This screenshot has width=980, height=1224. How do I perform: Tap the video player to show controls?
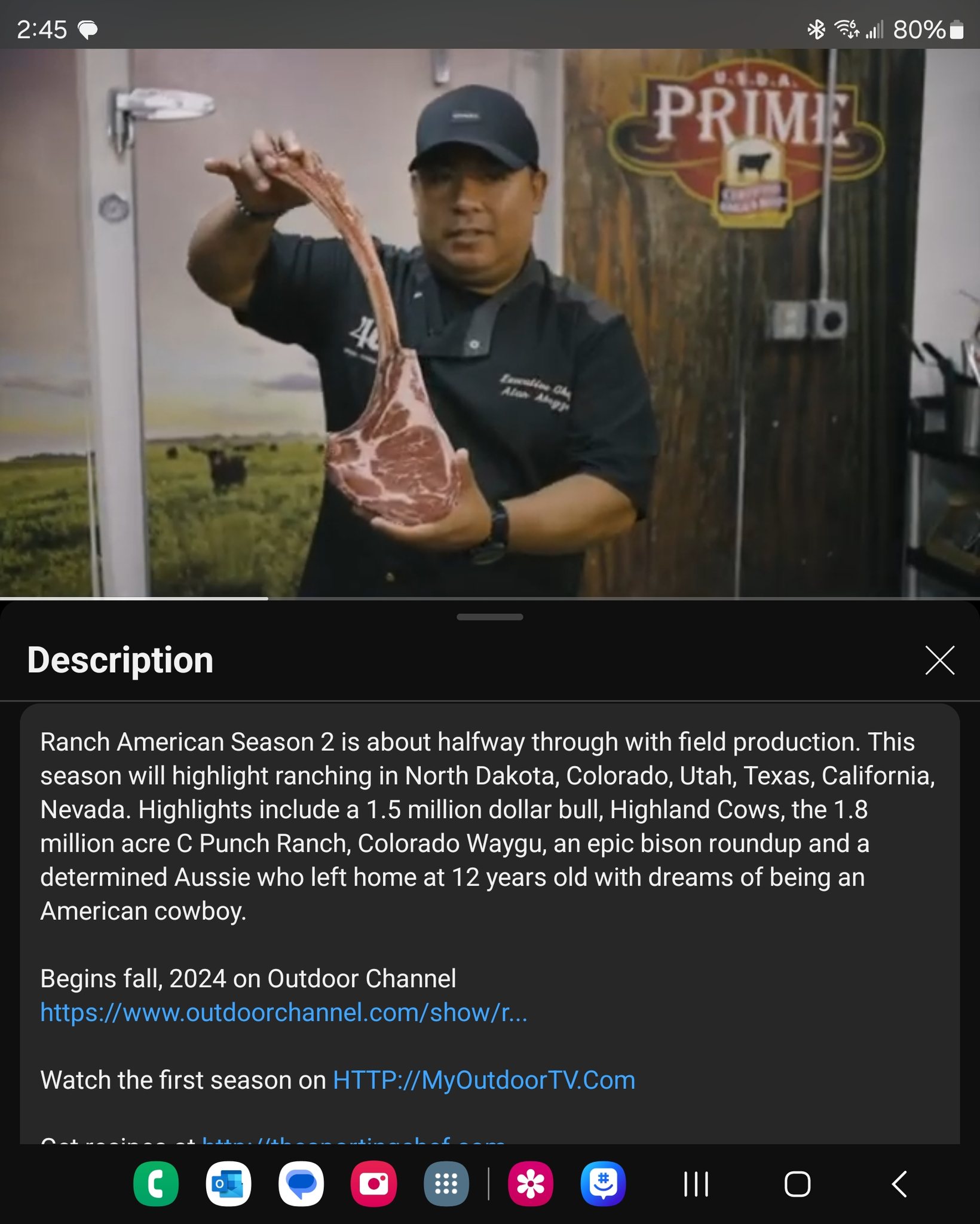[x=490, y=323]
